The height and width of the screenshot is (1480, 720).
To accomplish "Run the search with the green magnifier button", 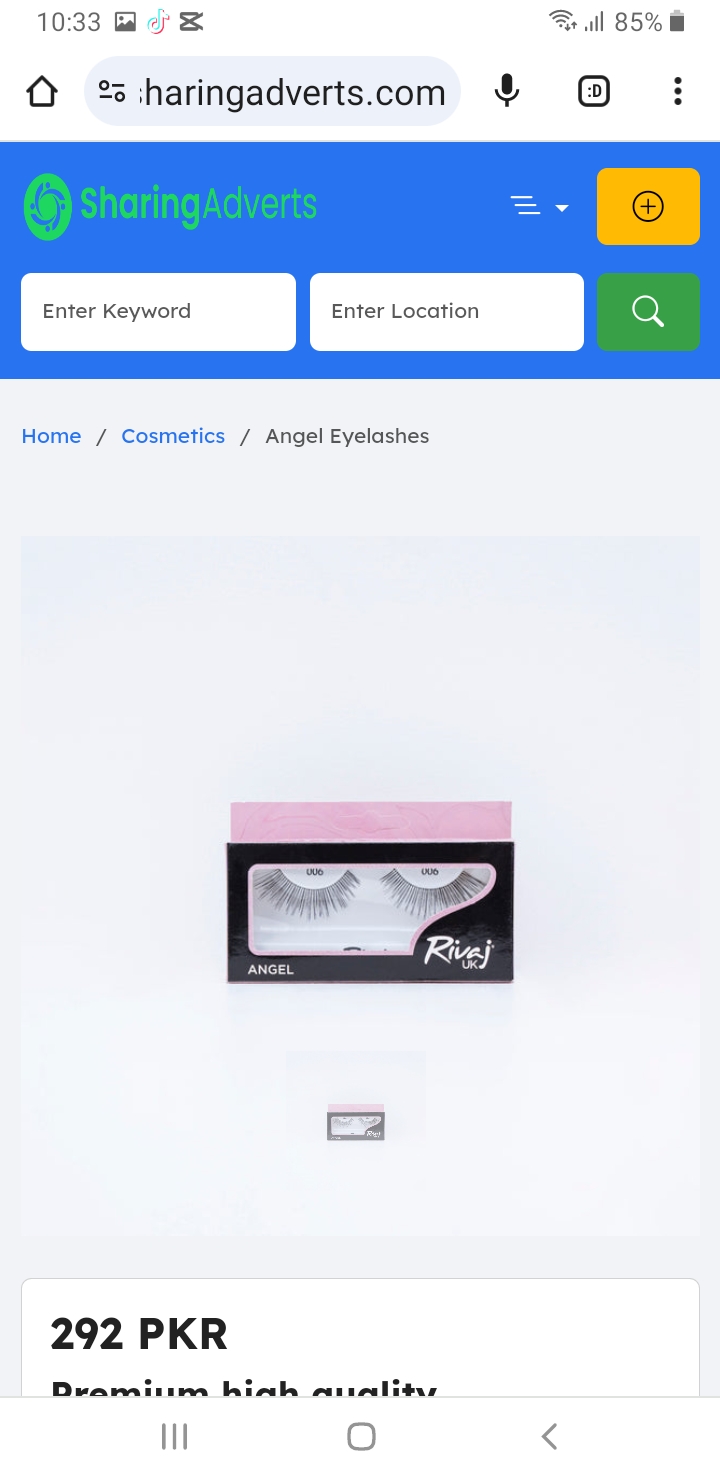I will click(648, 311).
